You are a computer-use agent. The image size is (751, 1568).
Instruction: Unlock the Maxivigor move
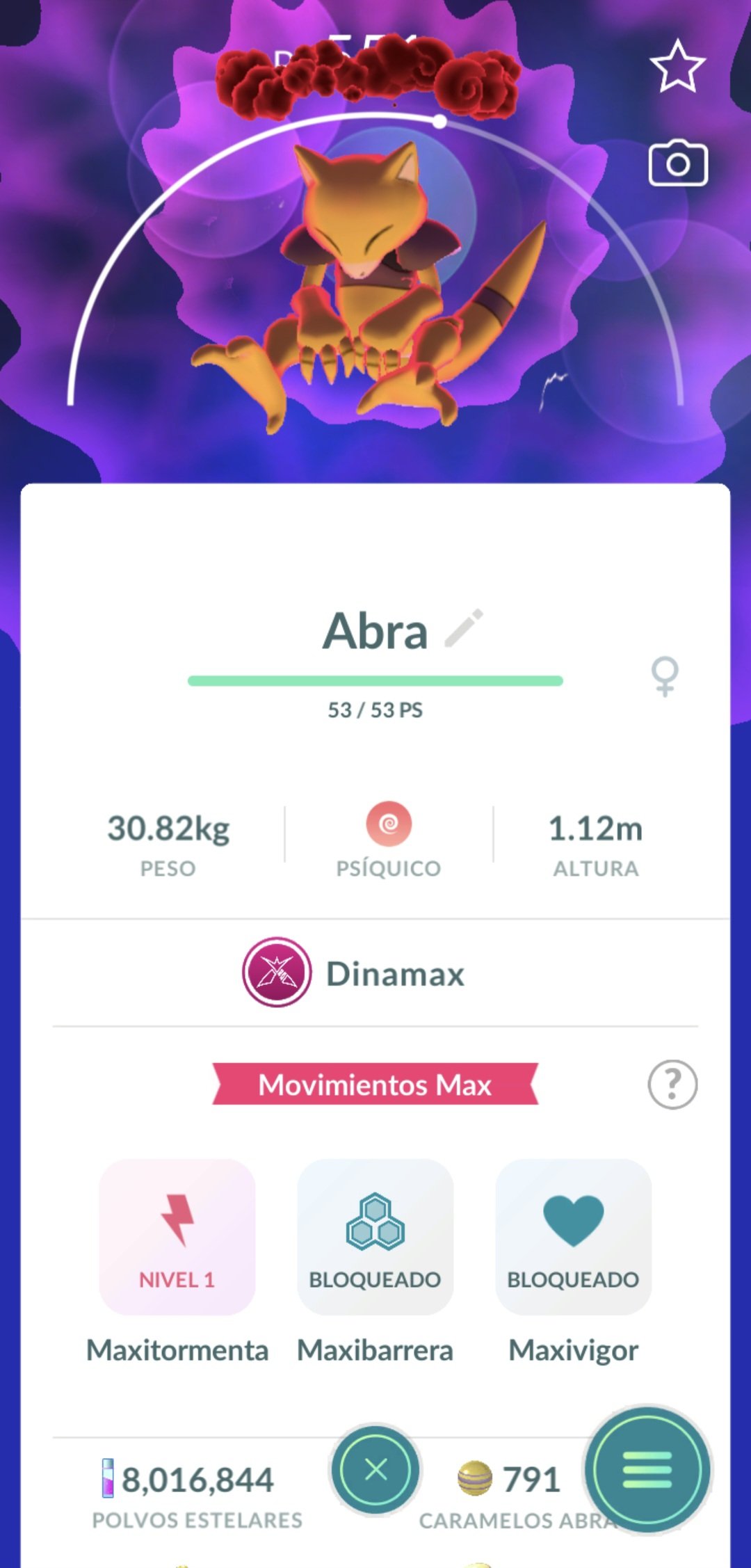click(x=573, y=1237)
